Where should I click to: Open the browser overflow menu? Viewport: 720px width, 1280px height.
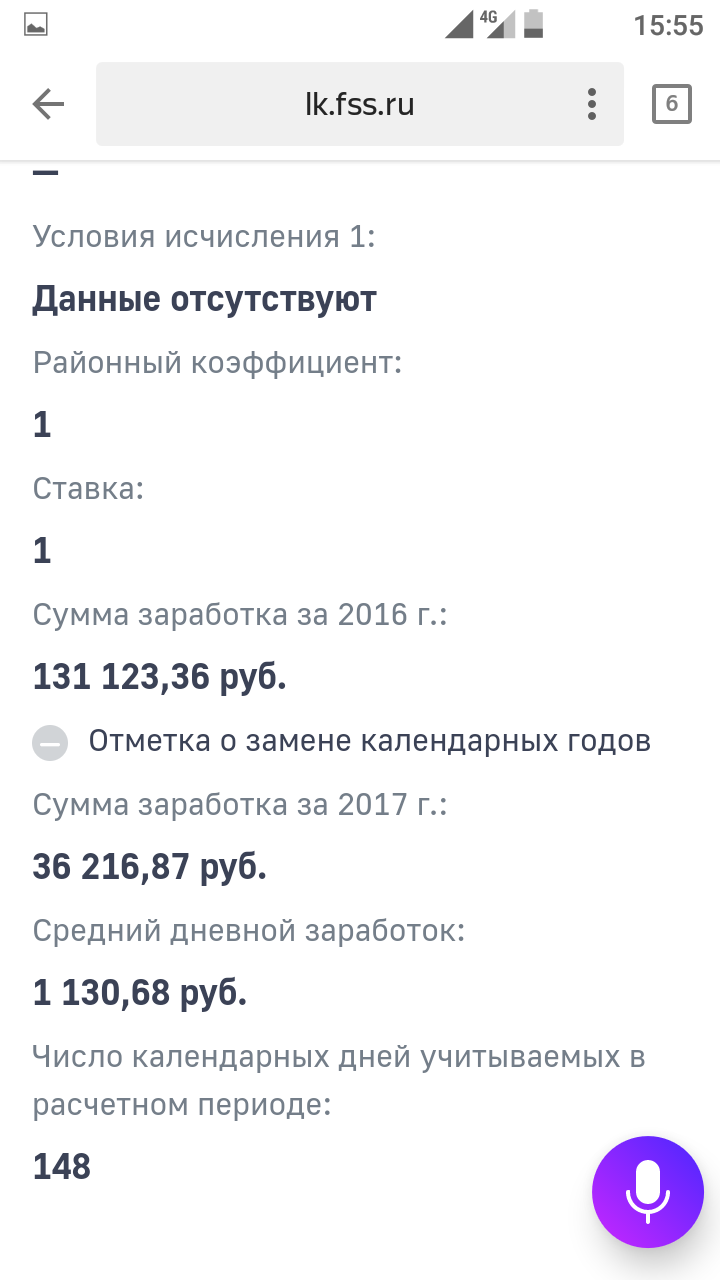(592, 104)
